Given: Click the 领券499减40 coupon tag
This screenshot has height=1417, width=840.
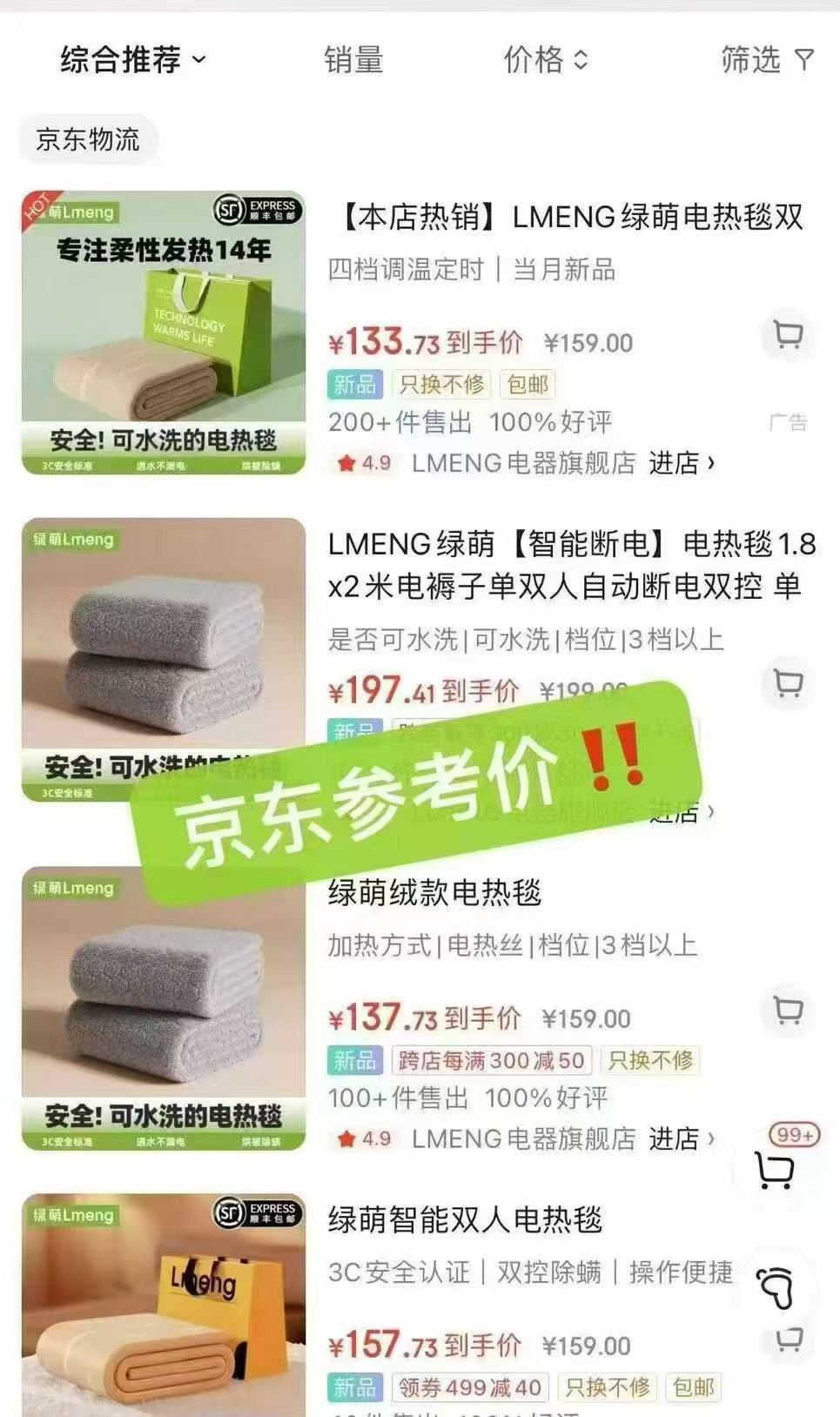Looking at the screenshot, I should [472, 1388].
